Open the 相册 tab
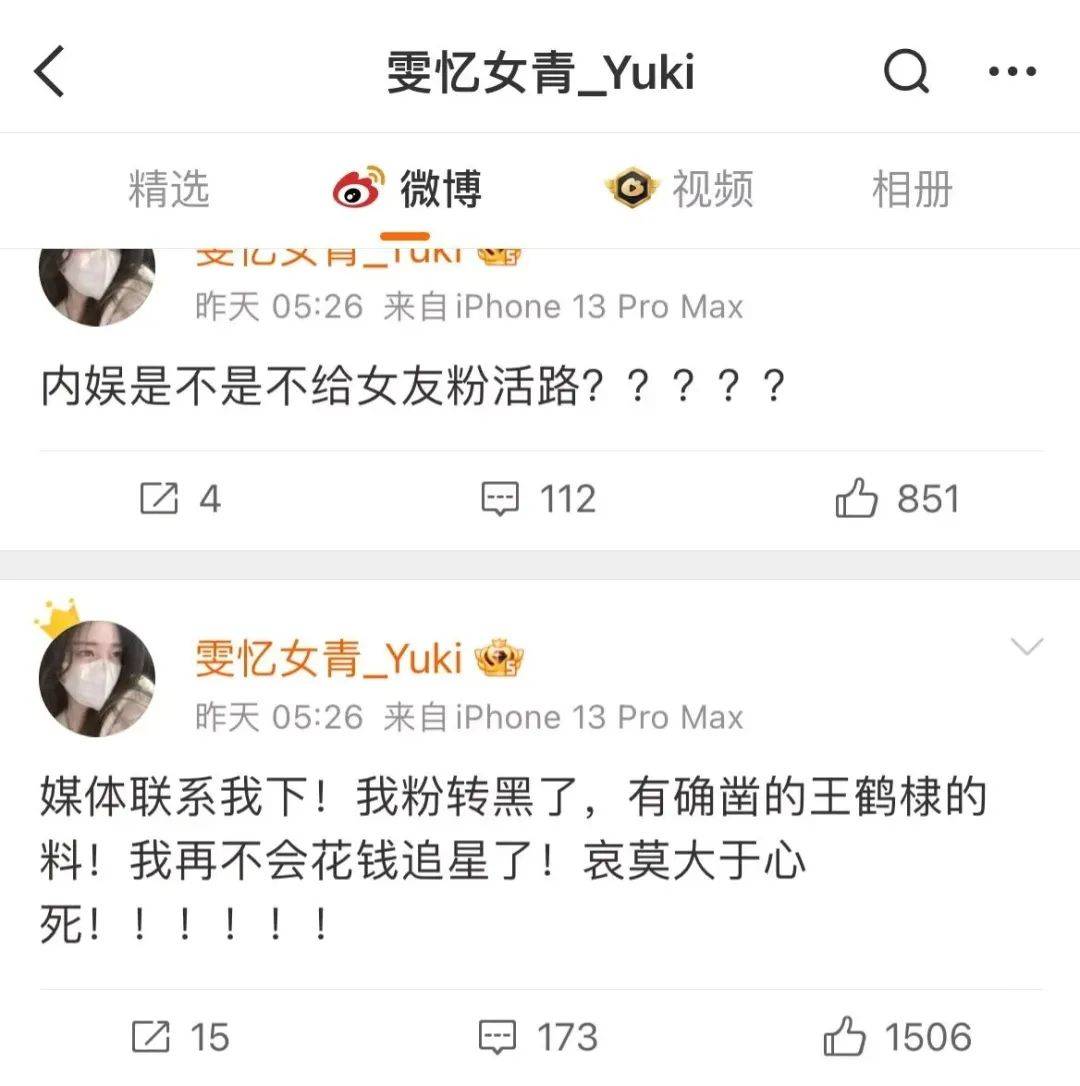 (x=912, y=189)
